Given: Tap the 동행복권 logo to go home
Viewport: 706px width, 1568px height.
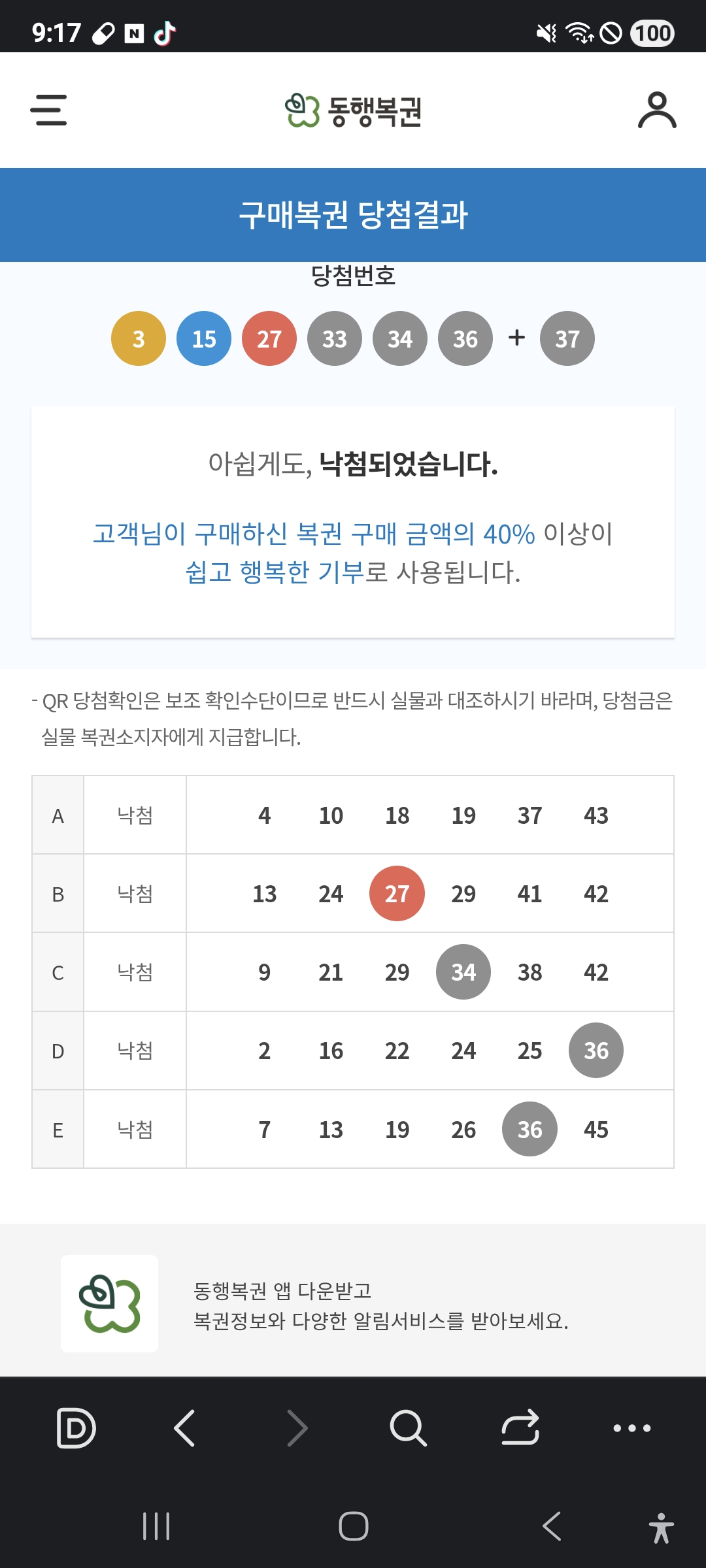Looking at the screenshot, I should pos(353,111).
